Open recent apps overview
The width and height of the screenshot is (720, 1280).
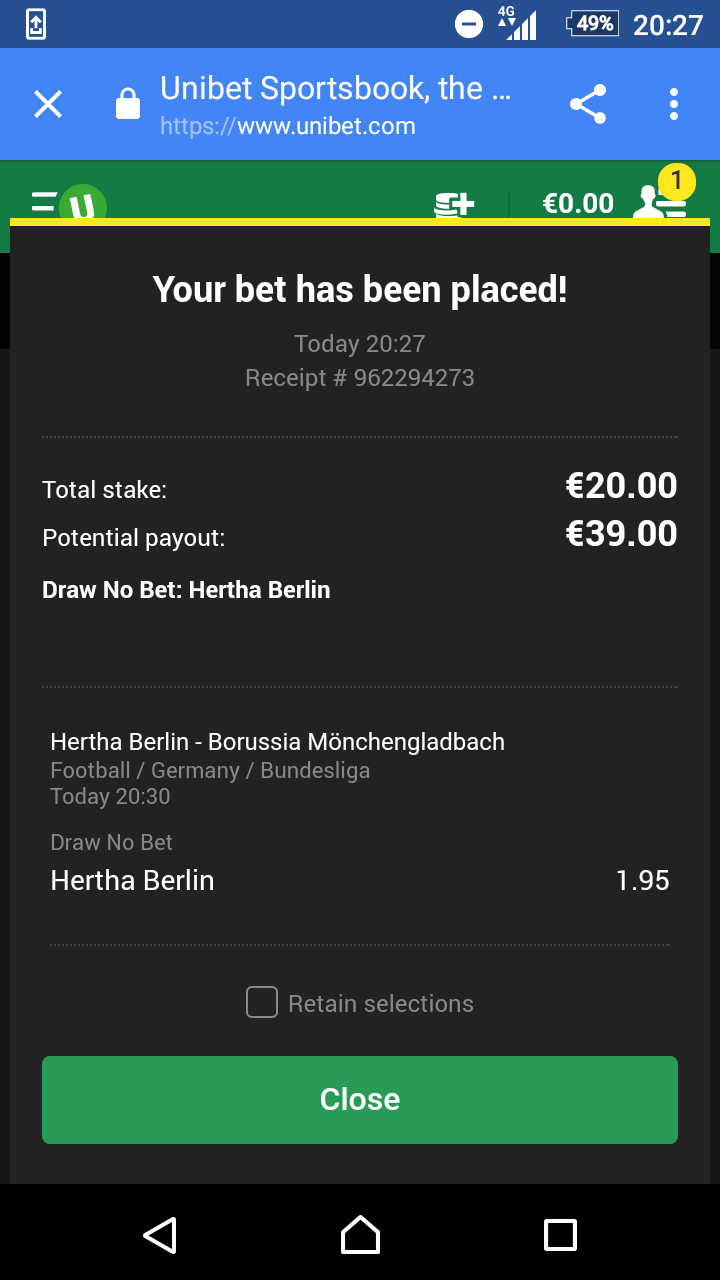(x=560, y=1235)
